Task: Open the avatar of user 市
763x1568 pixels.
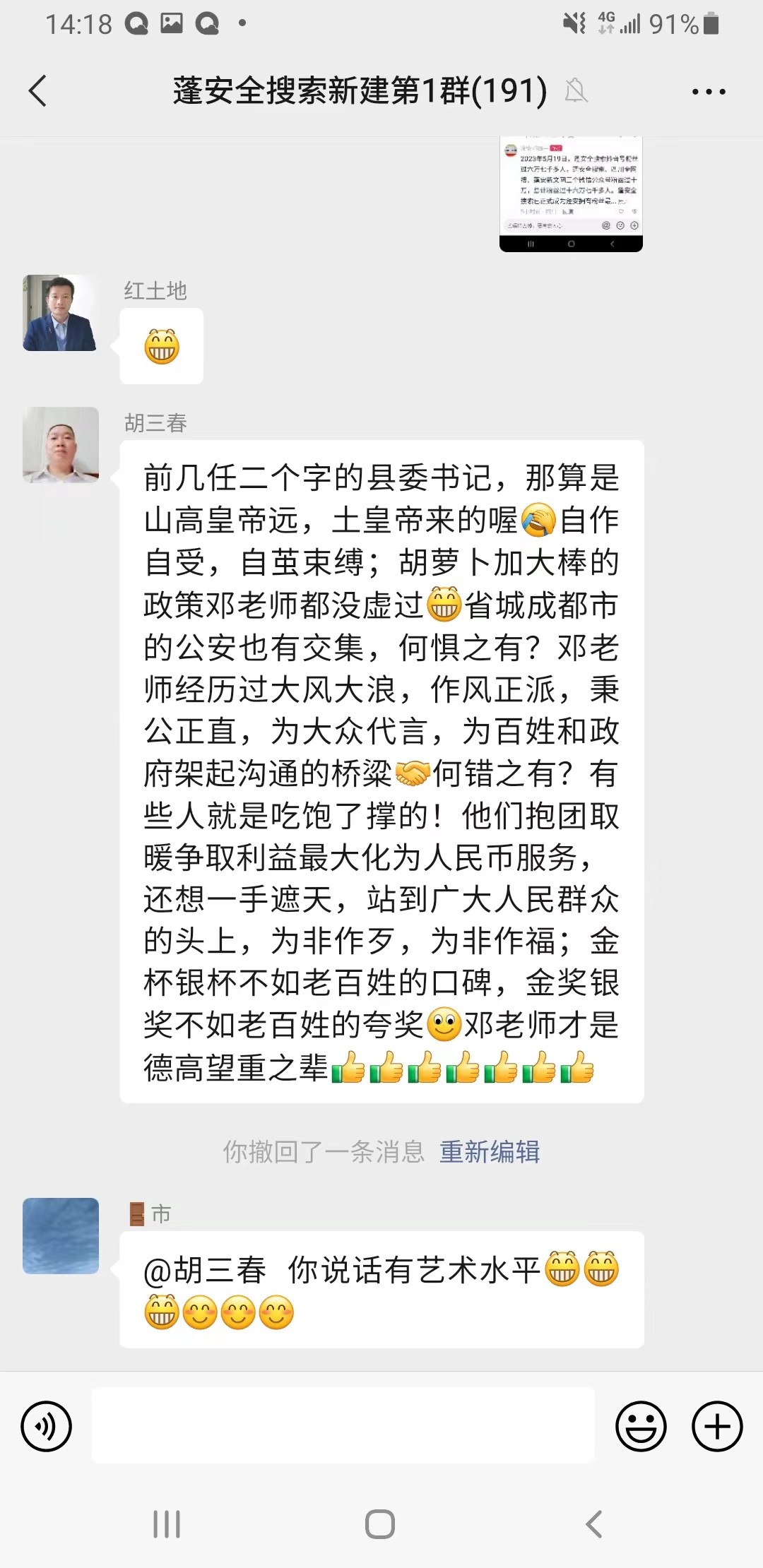Action: (x=61, y=1235)
